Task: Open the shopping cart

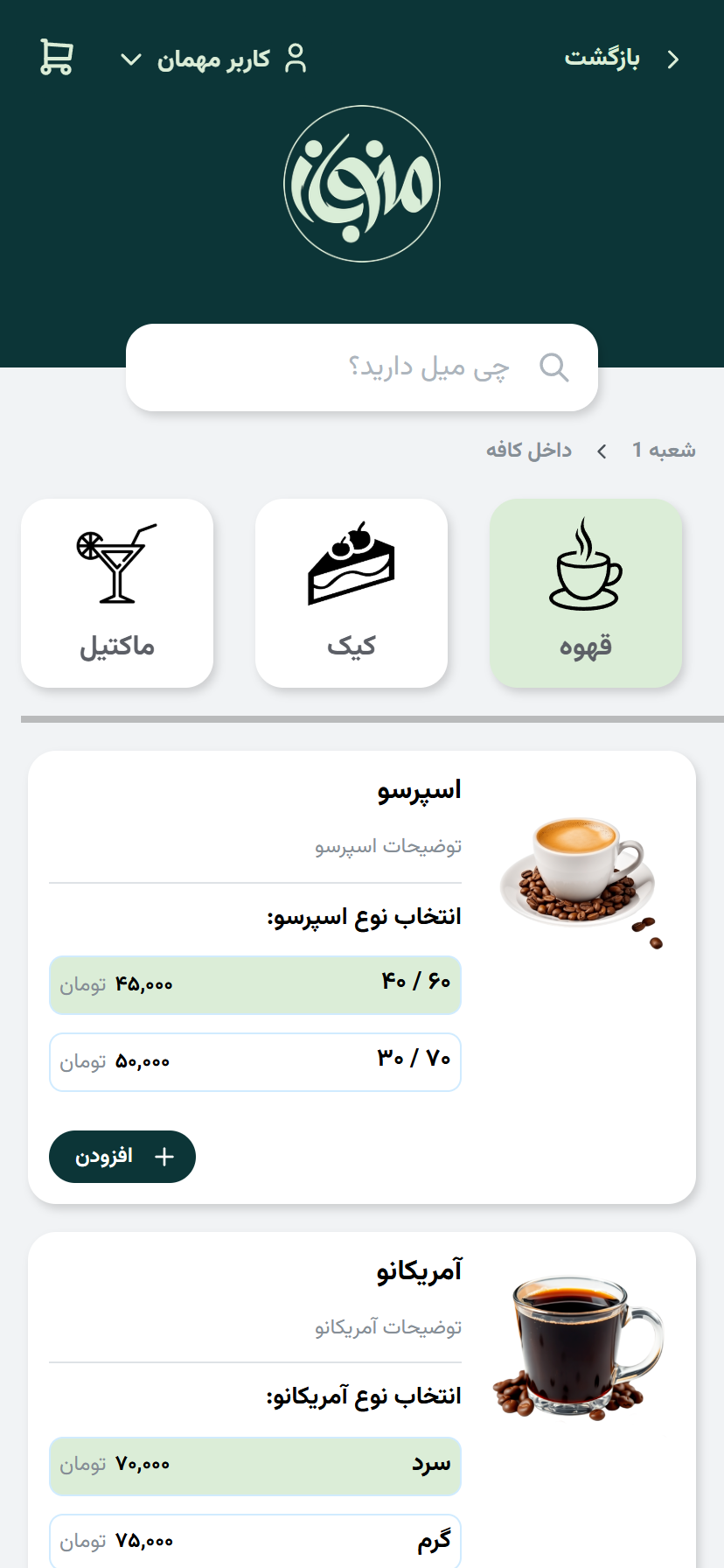Action: 57,58
